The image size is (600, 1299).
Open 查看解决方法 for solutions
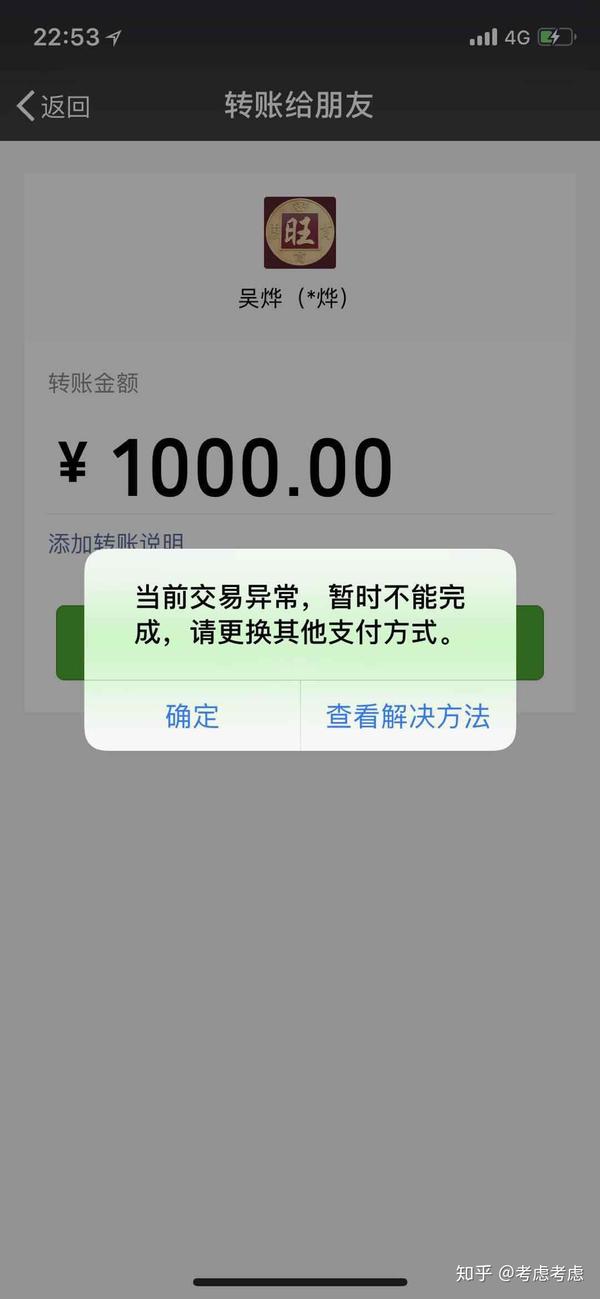click(x=408, y=716)
